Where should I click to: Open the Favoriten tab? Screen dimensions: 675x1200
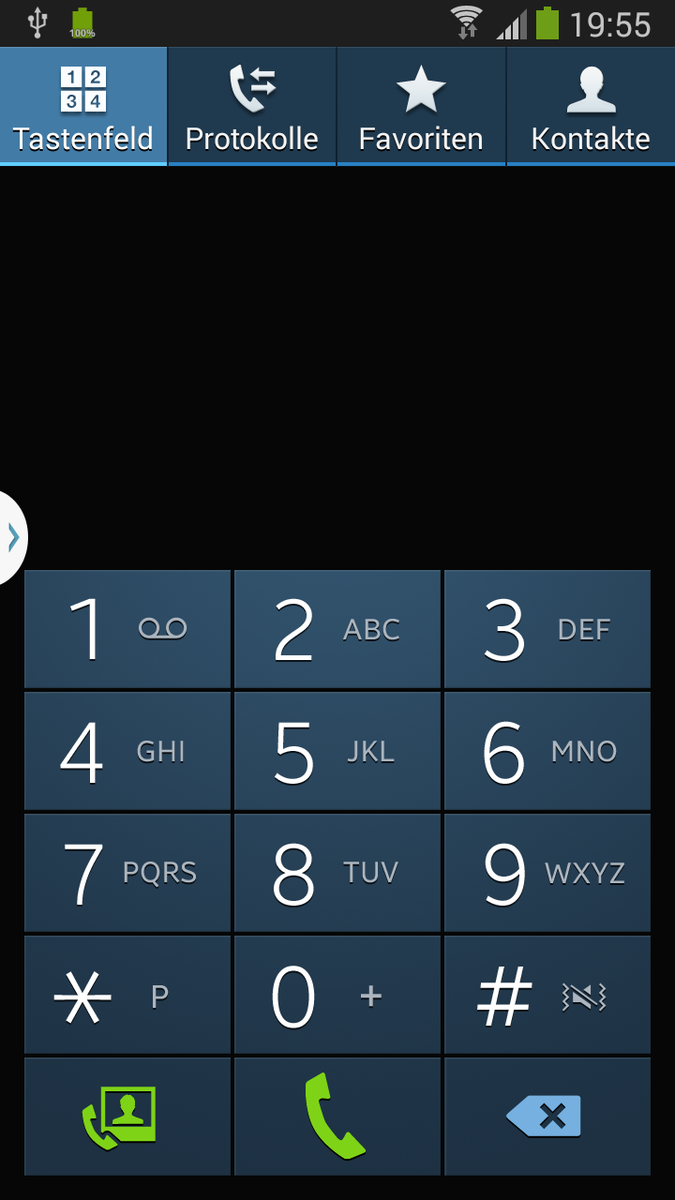[x=421, y=106]
